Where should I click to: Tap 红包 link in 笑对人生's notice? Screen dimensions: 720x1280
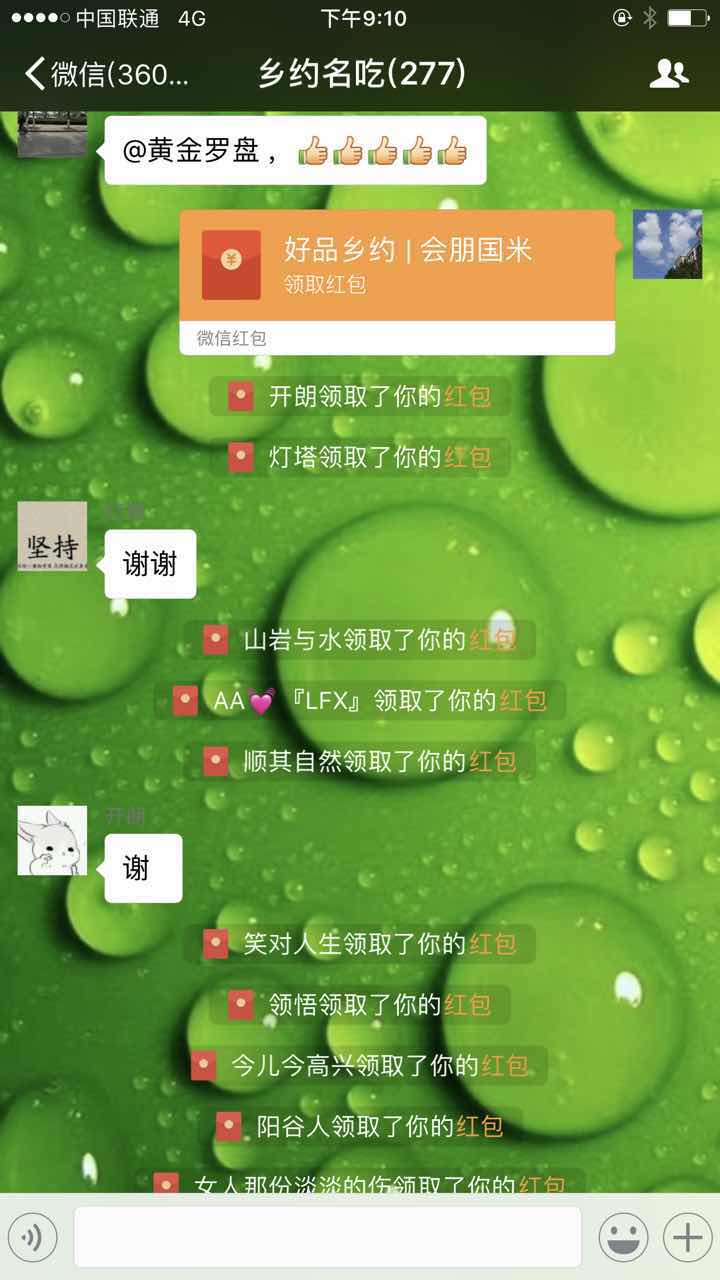point(493,944)
